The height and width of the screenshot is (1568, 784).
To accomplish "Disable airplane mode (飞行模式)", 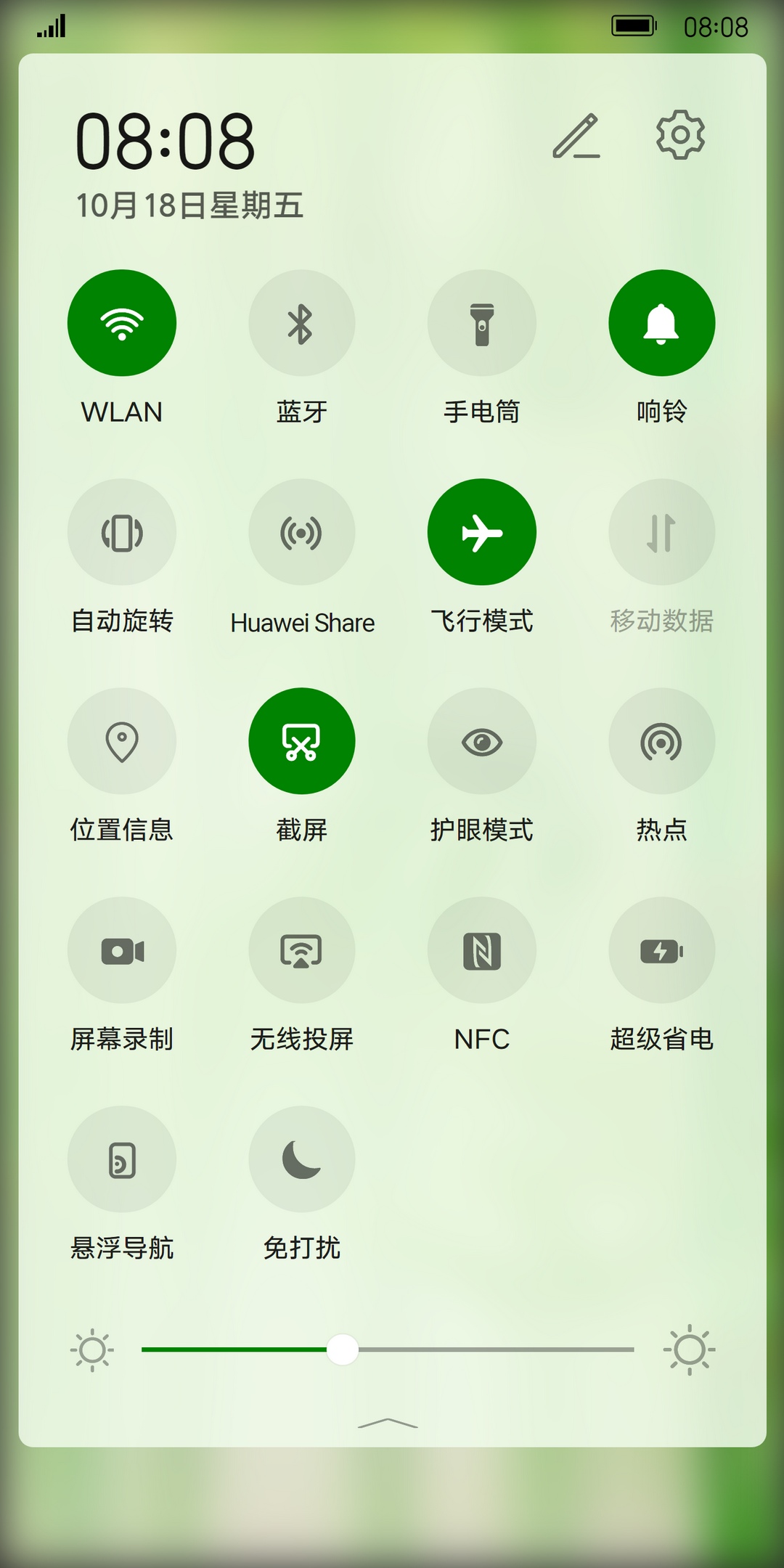I will click(x=481, y=532).
